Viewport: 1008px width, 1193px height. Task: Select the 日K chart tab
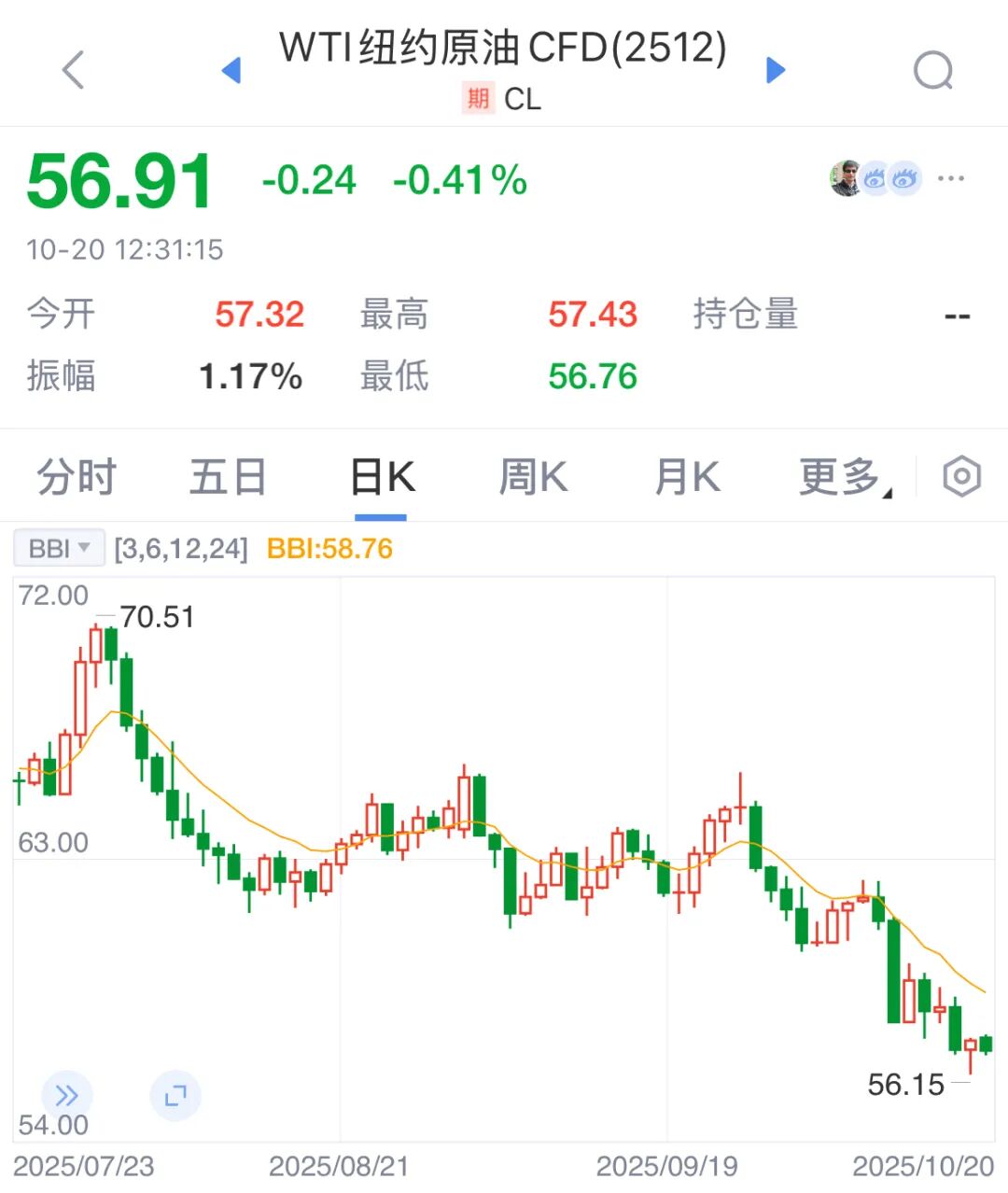click(382, 477)
